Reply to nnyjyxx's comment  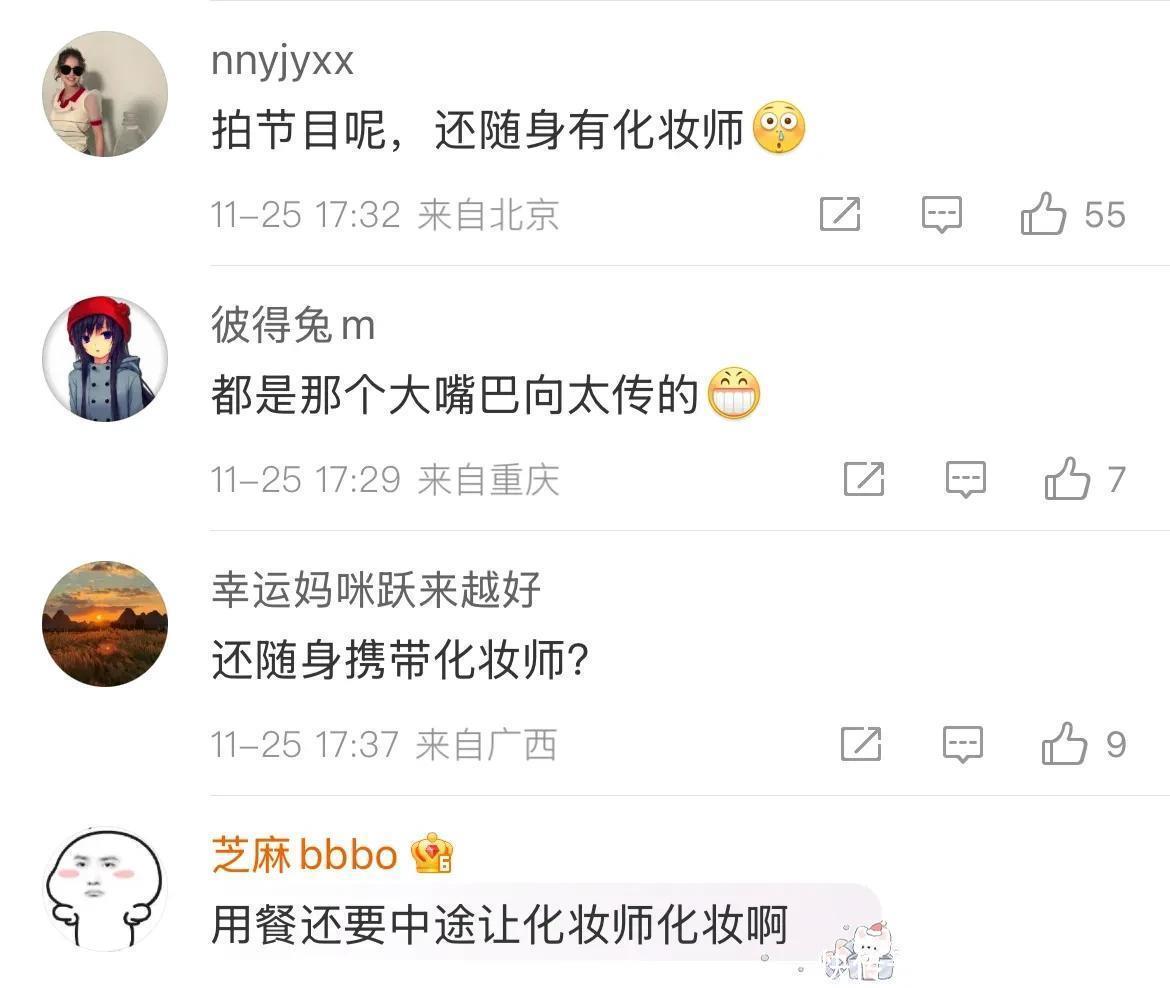(x=941, y=214)
